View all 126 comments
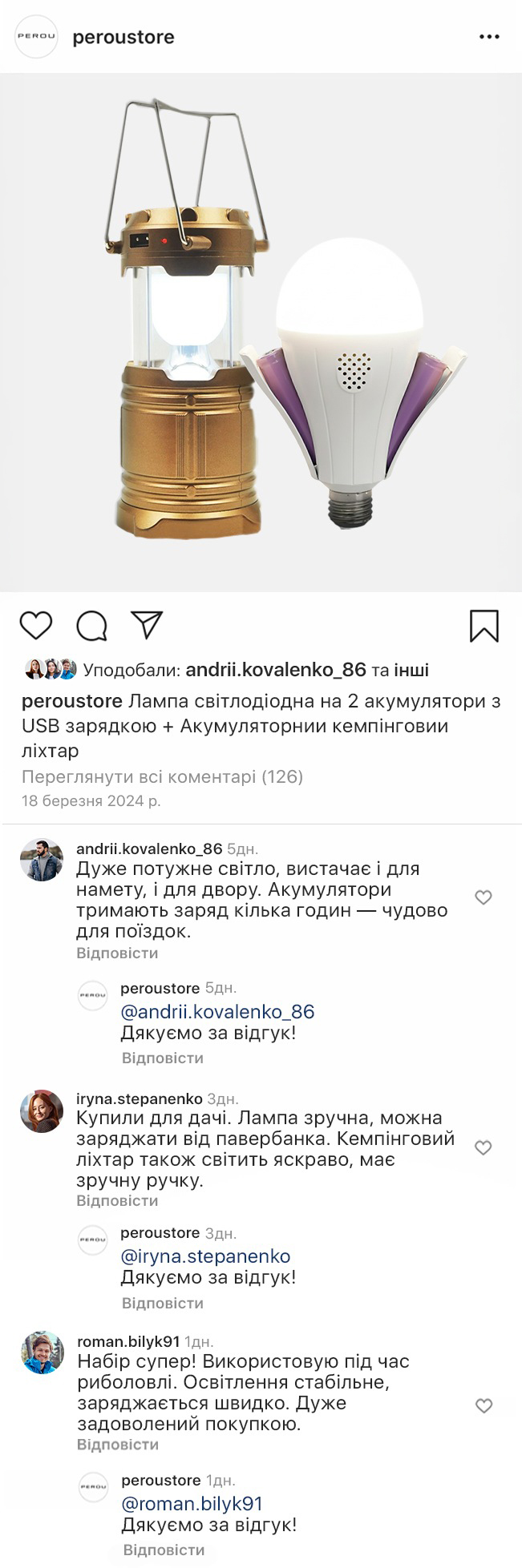The width and height of the screenshot is (522, 1568). click(162, 776)
